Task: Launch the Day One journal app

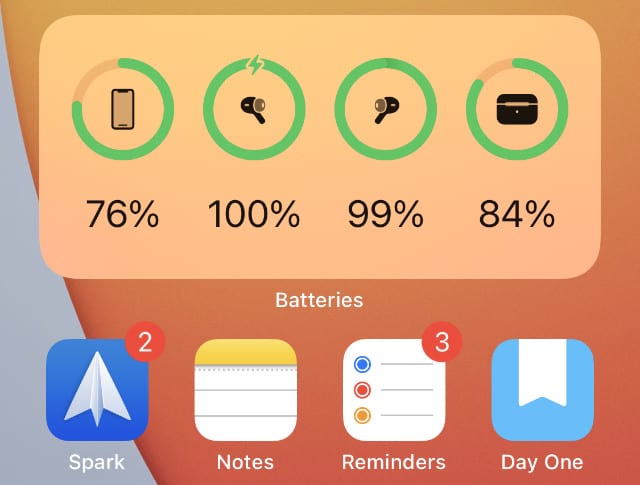Action: [542, 390]
